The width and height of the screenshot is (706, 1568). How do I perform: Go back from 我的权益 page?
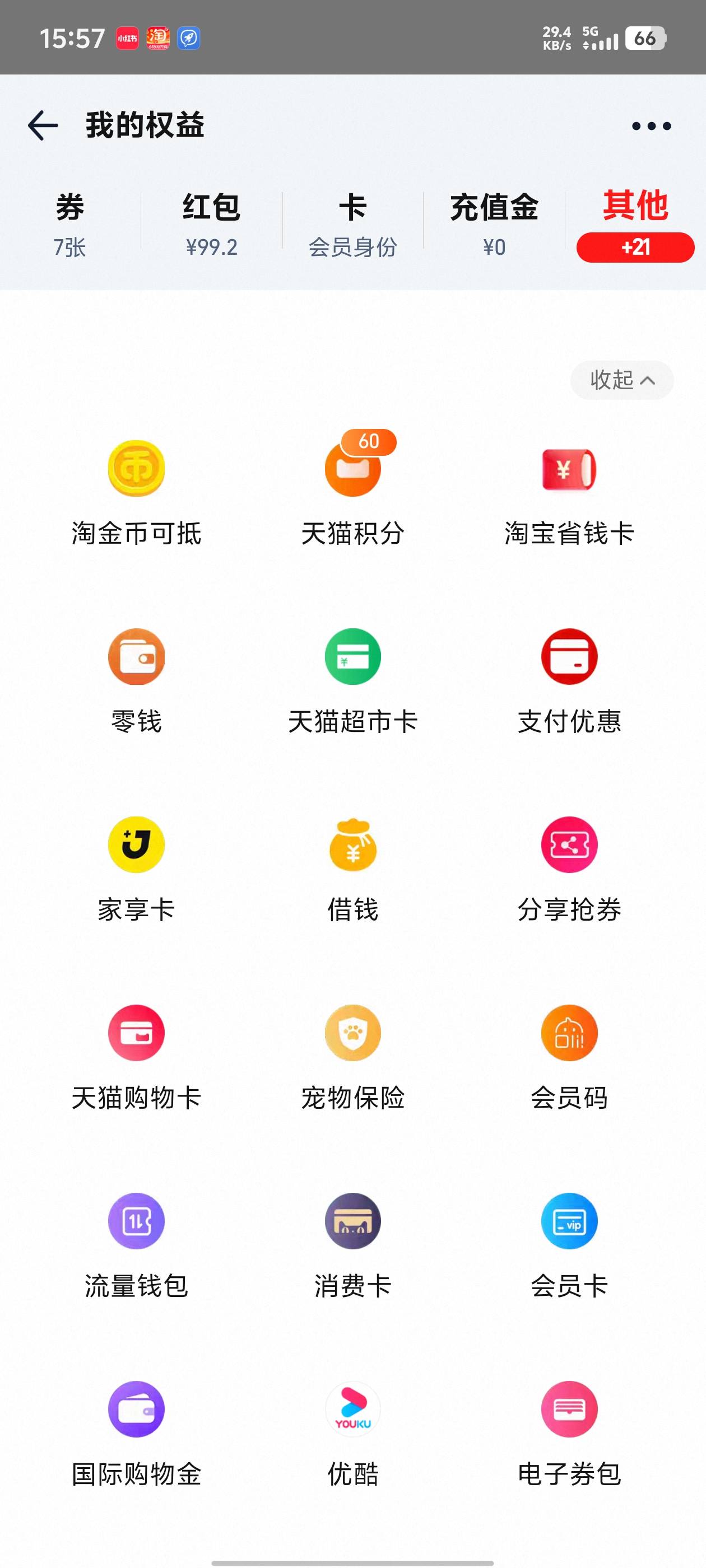pyautogui.click(x=43, y=125)
